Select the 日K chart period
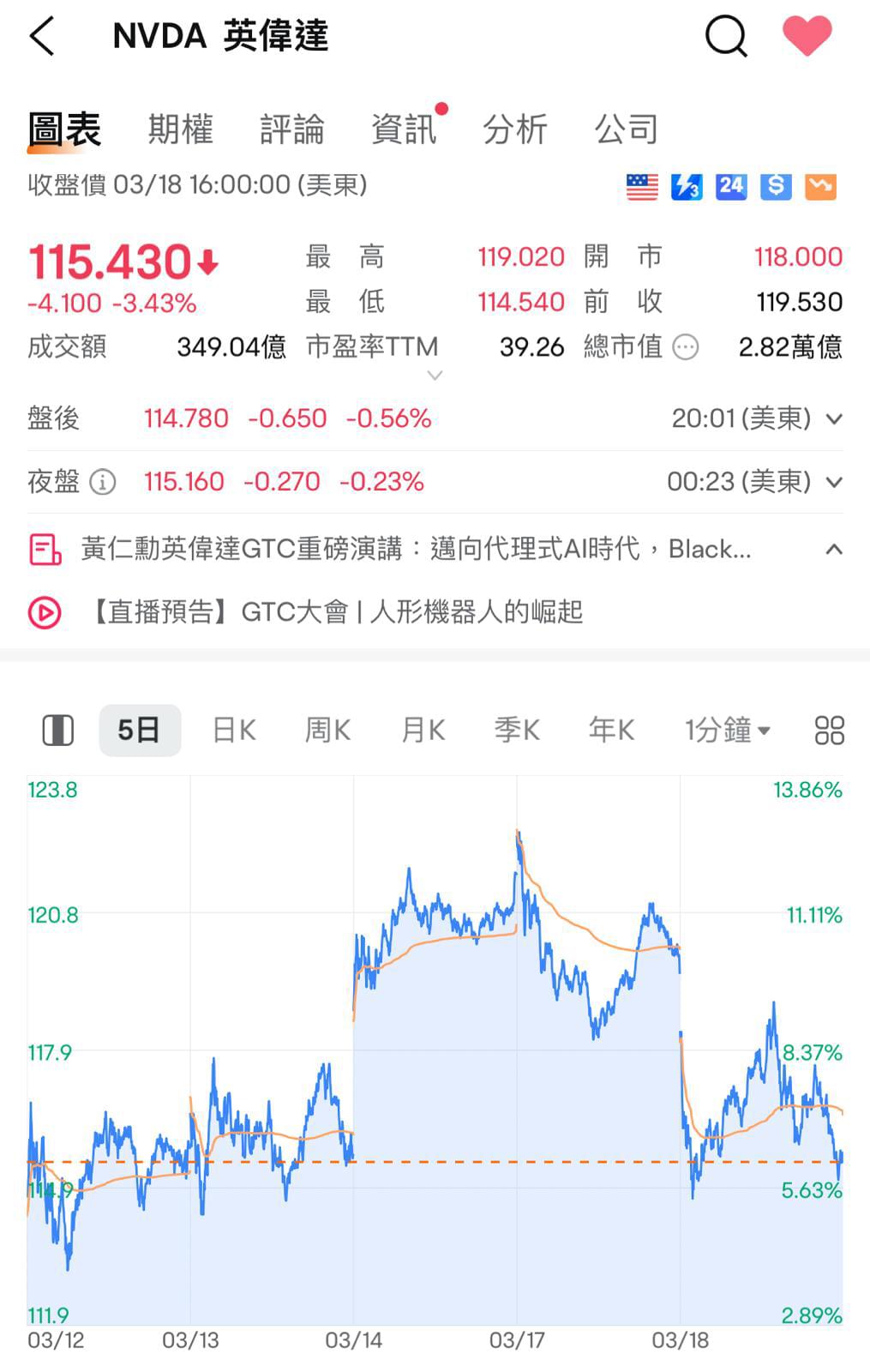 click(232, 730)
